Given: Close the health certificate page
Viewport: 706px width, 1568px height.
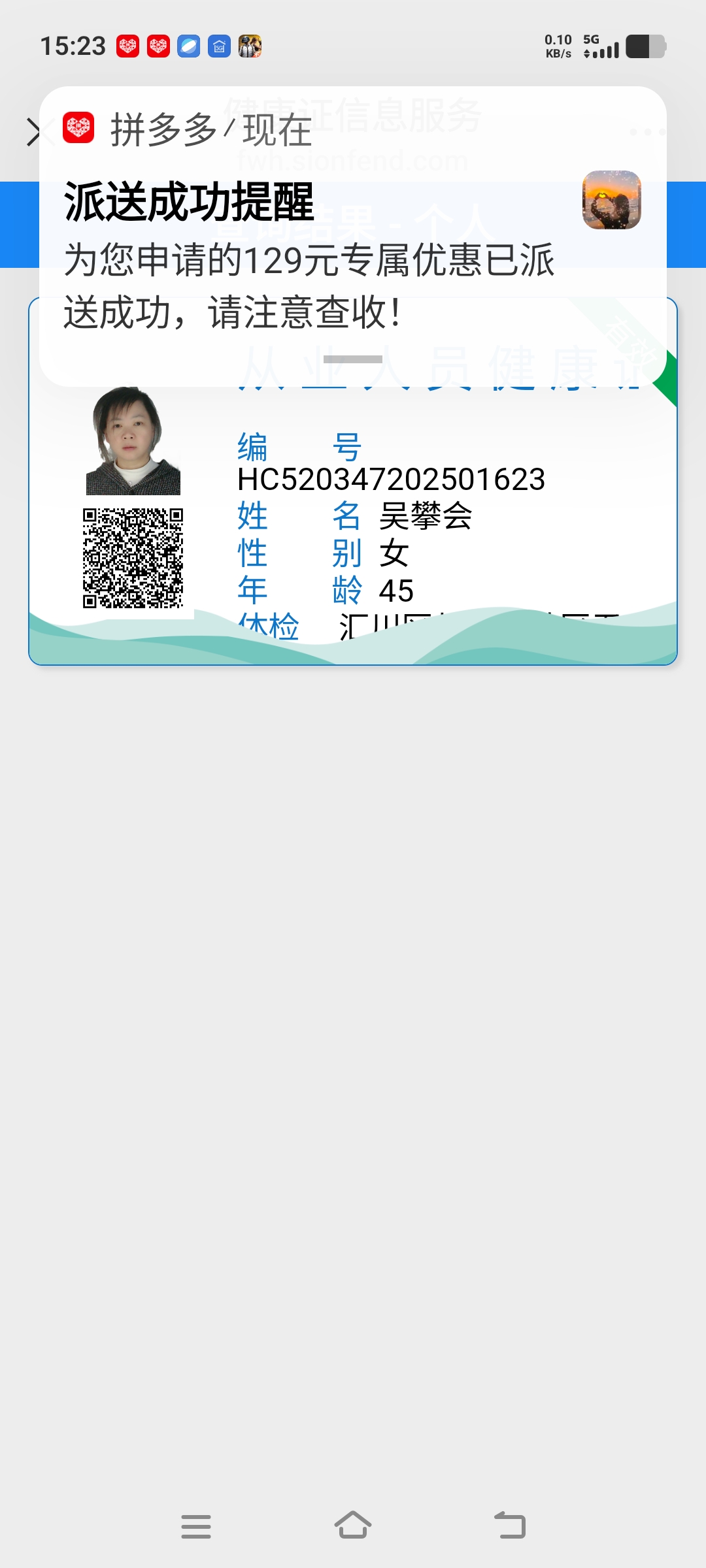Looking at the screenshot, I should coord(33,132).
